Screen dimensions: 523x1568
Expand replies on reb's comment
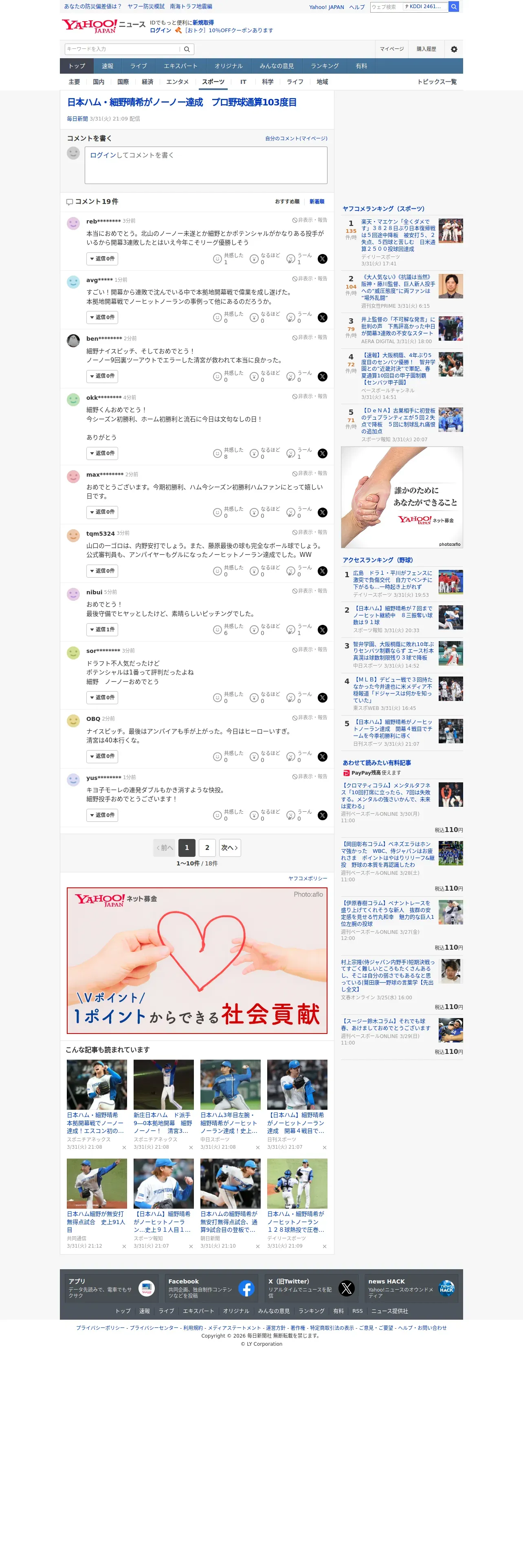(102, 259)
